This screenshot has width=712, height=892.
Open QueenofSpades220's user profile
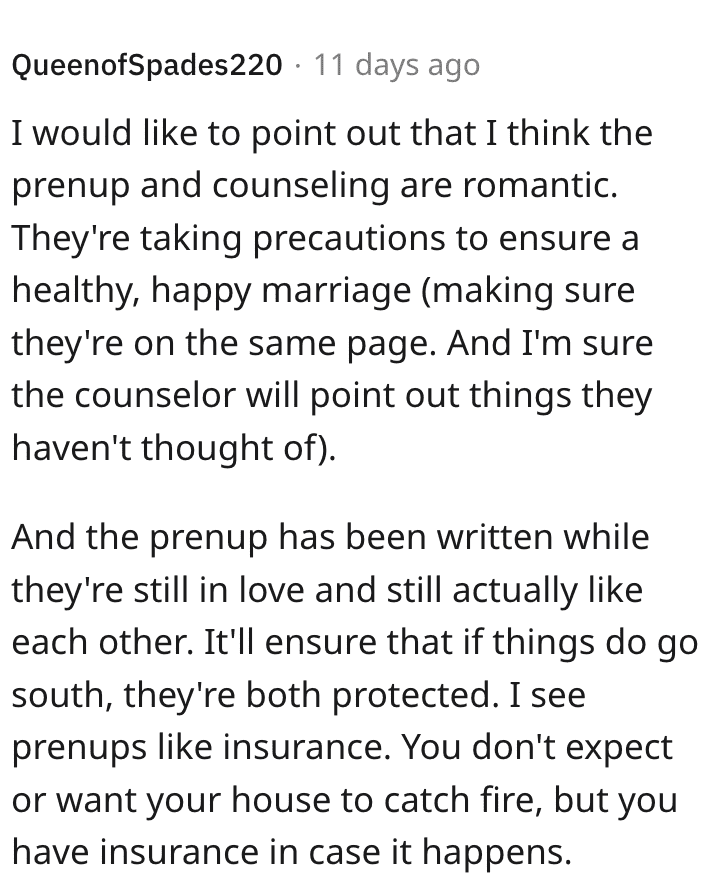[147, 66]
